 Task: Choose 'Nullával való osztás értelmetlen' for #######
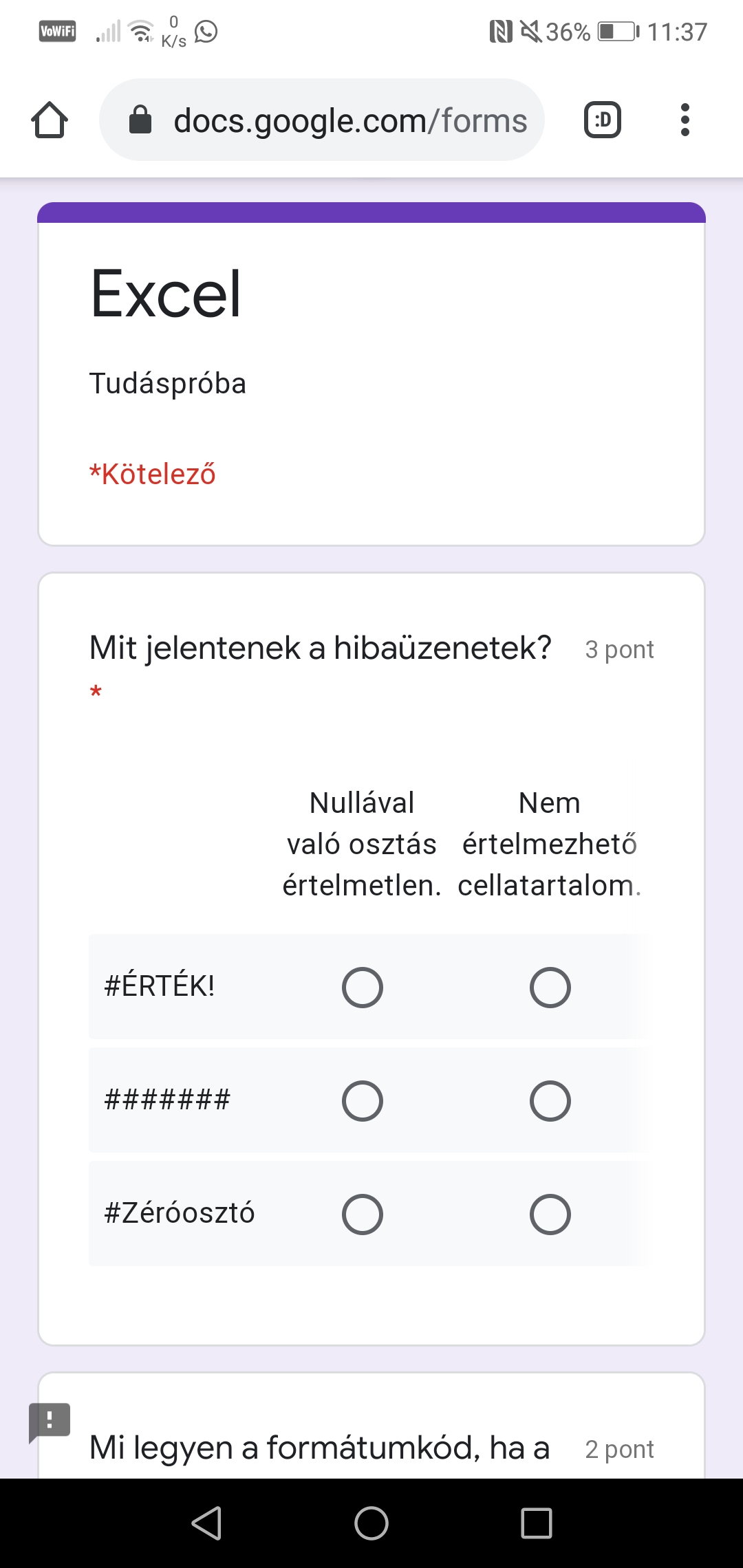pos(362,1101)
